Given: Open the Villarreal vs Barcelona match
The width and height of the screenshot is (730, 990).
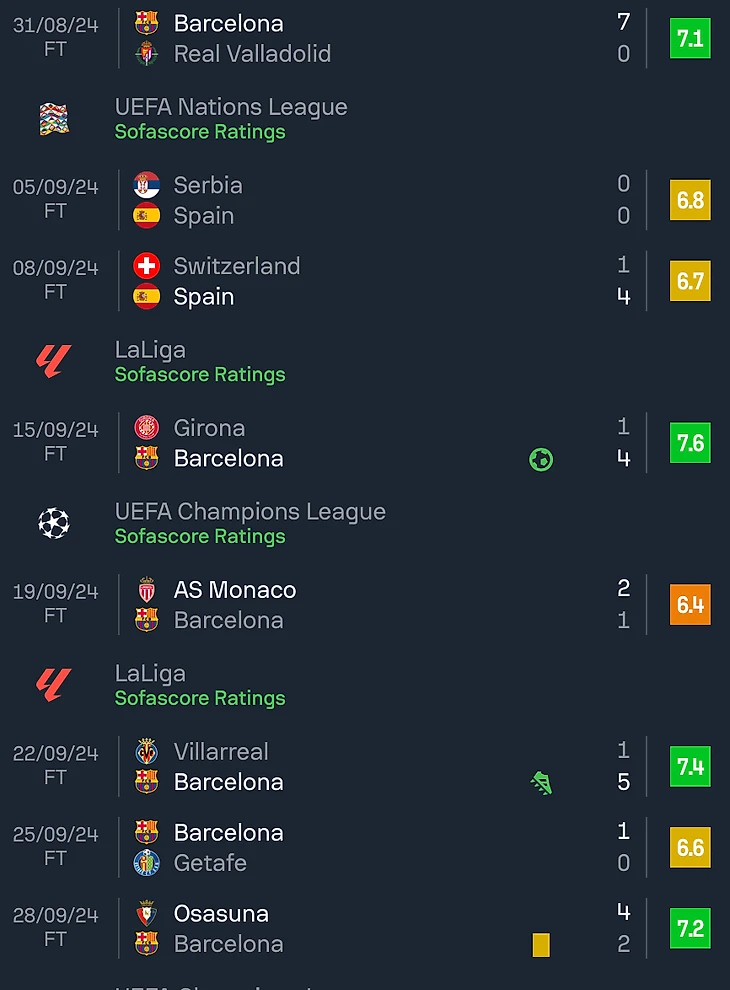Looking at the screenshot, I should (x=365, y=767).
